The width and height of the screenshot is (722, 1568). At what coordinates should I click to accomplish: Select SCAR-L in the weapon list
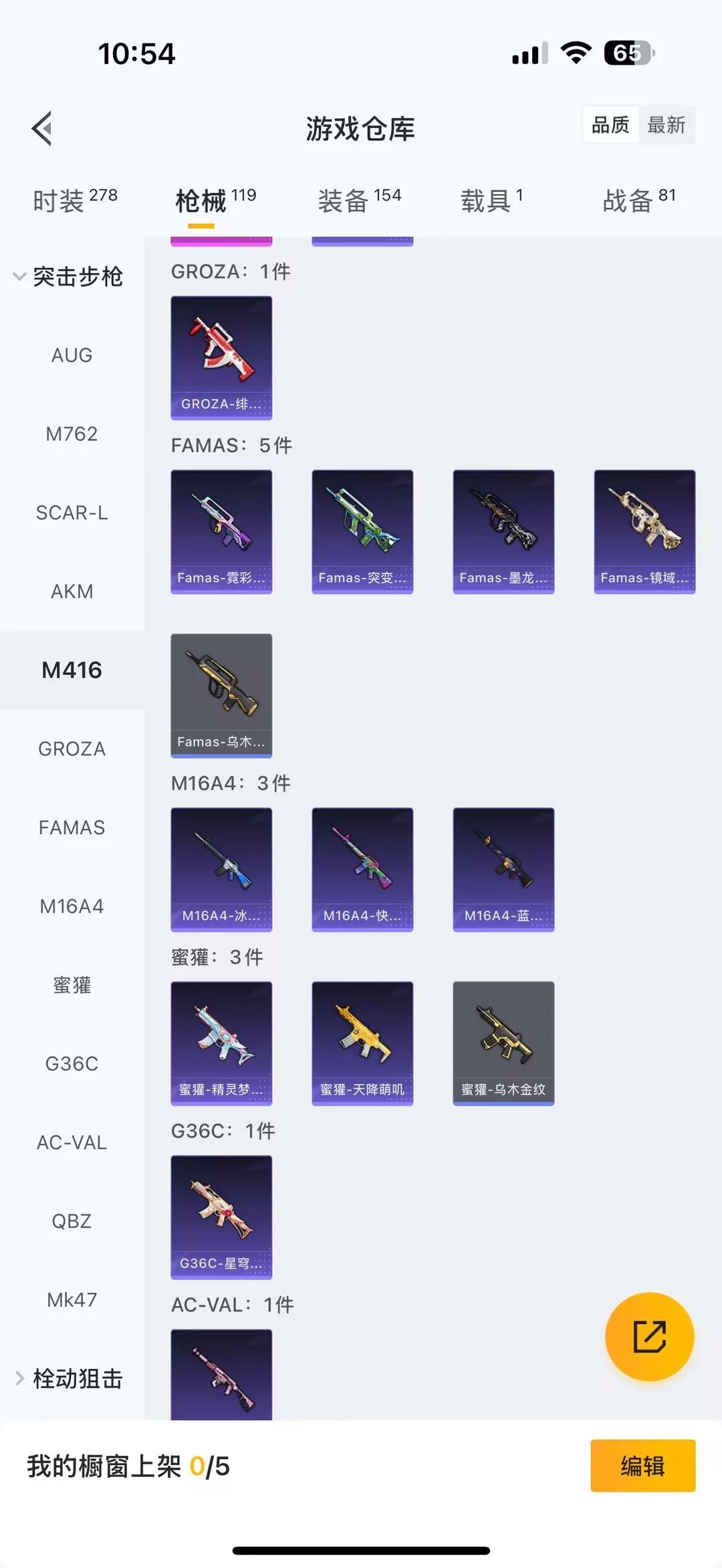[72, 513]
